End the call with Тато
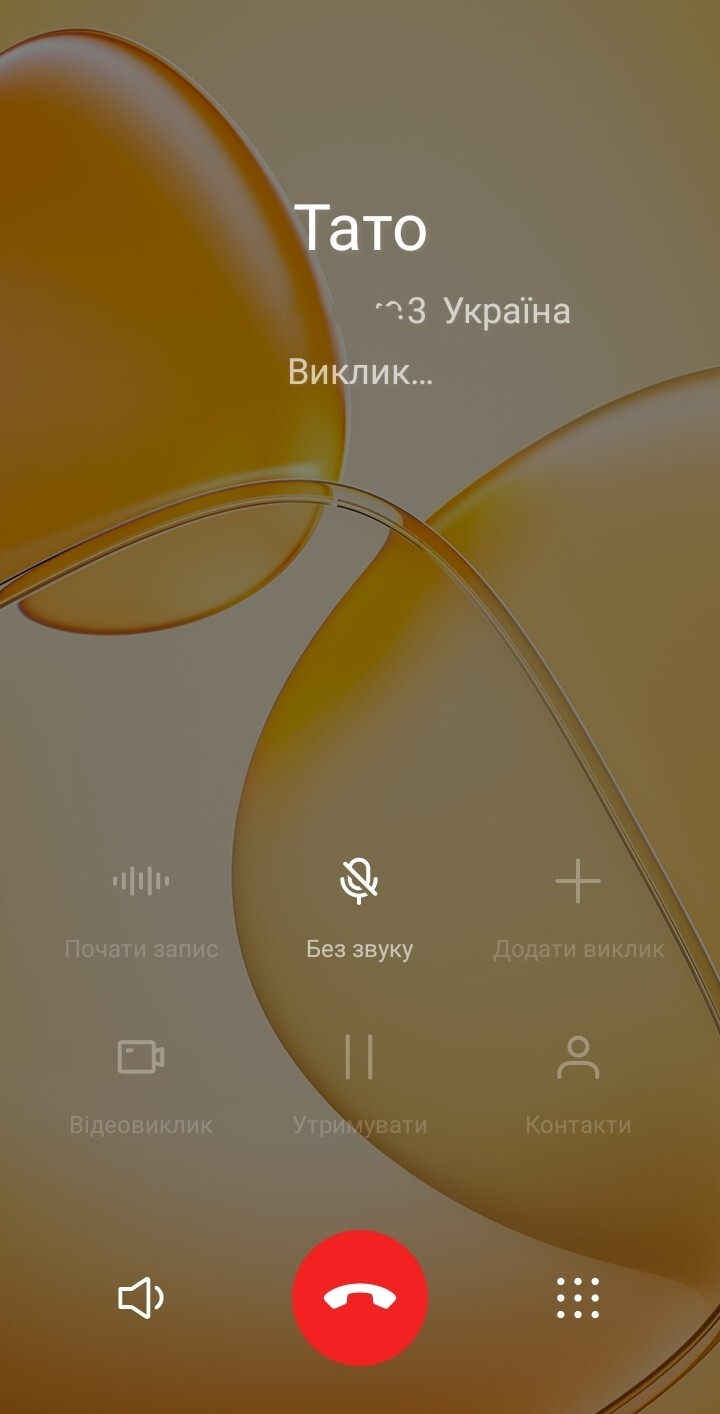Screen dimensions: 720x1414 point(360,1297)
